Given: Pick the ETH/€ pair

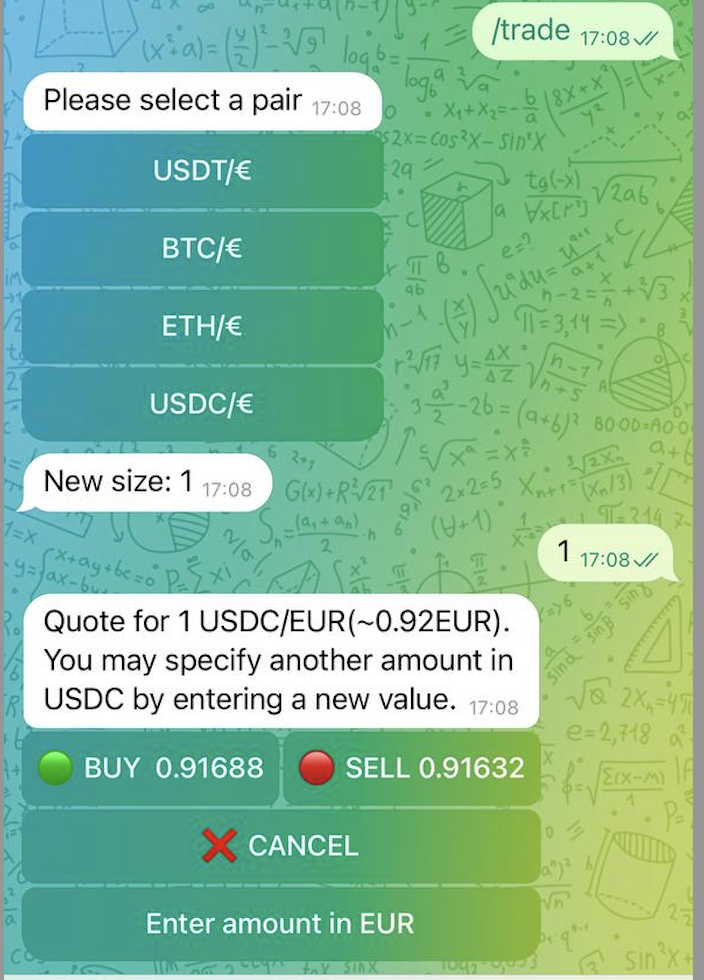Looking at the screenshot, I should click(x=202, y=326).
